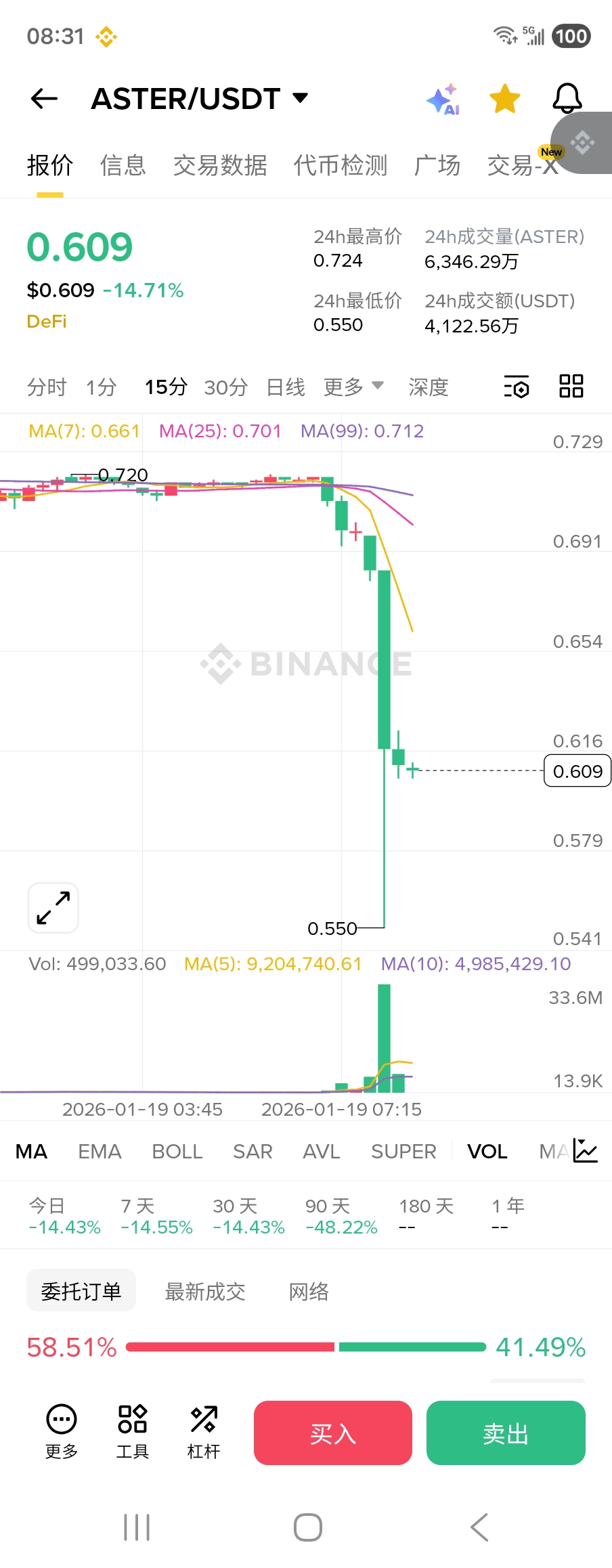
Task: Show the 深度 depth chart
Action: (429, 387)
